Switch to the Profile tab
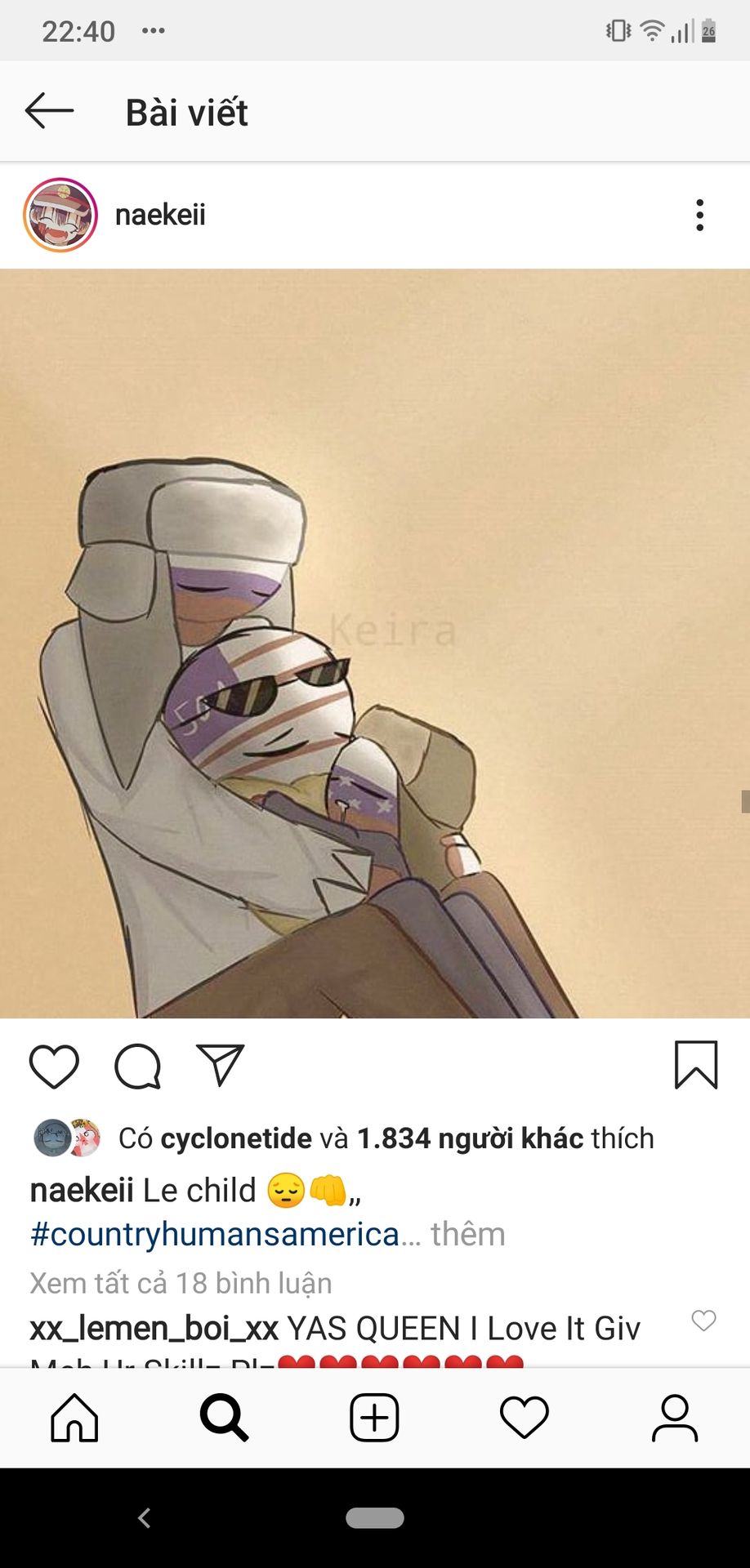 675,1418
